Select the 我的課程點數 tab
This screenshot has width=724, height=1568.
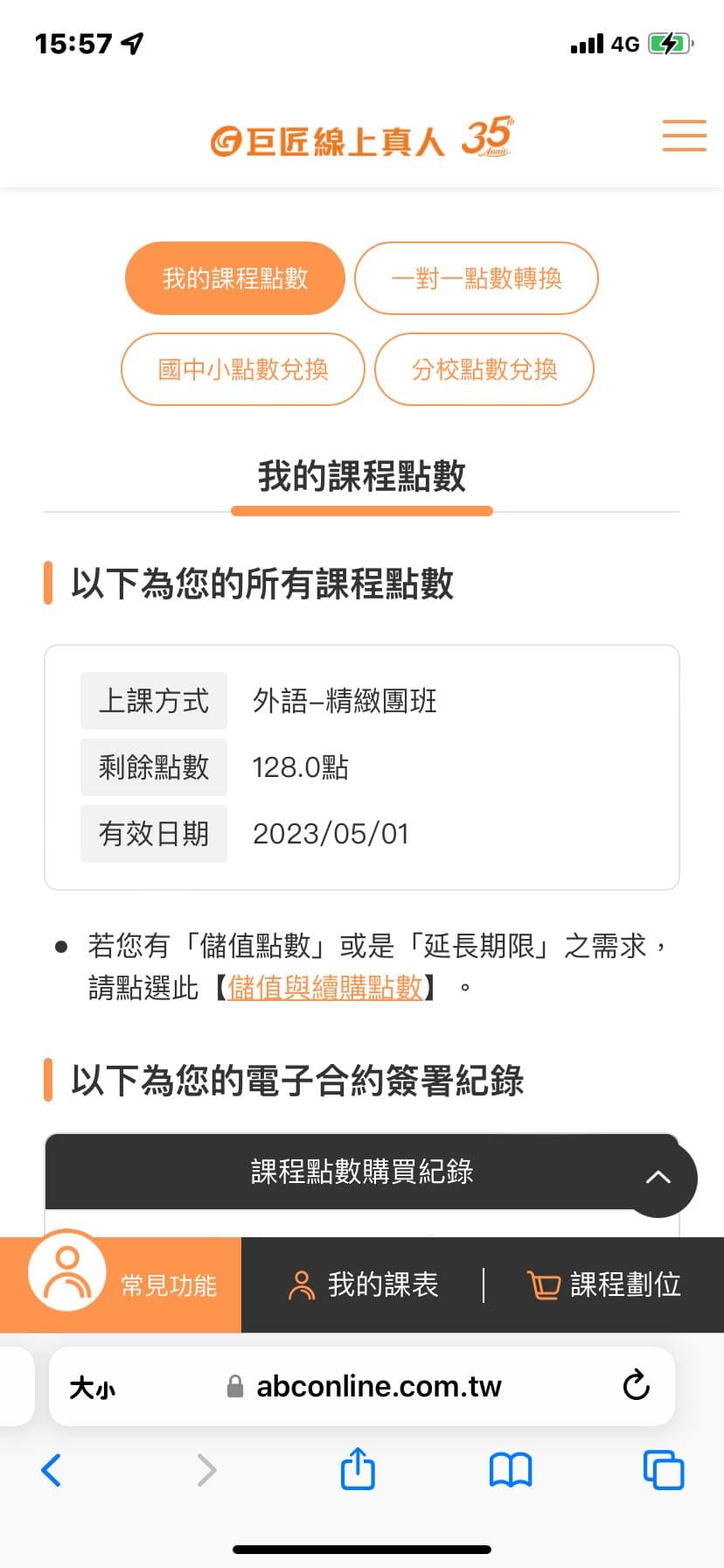coord(235,278)
